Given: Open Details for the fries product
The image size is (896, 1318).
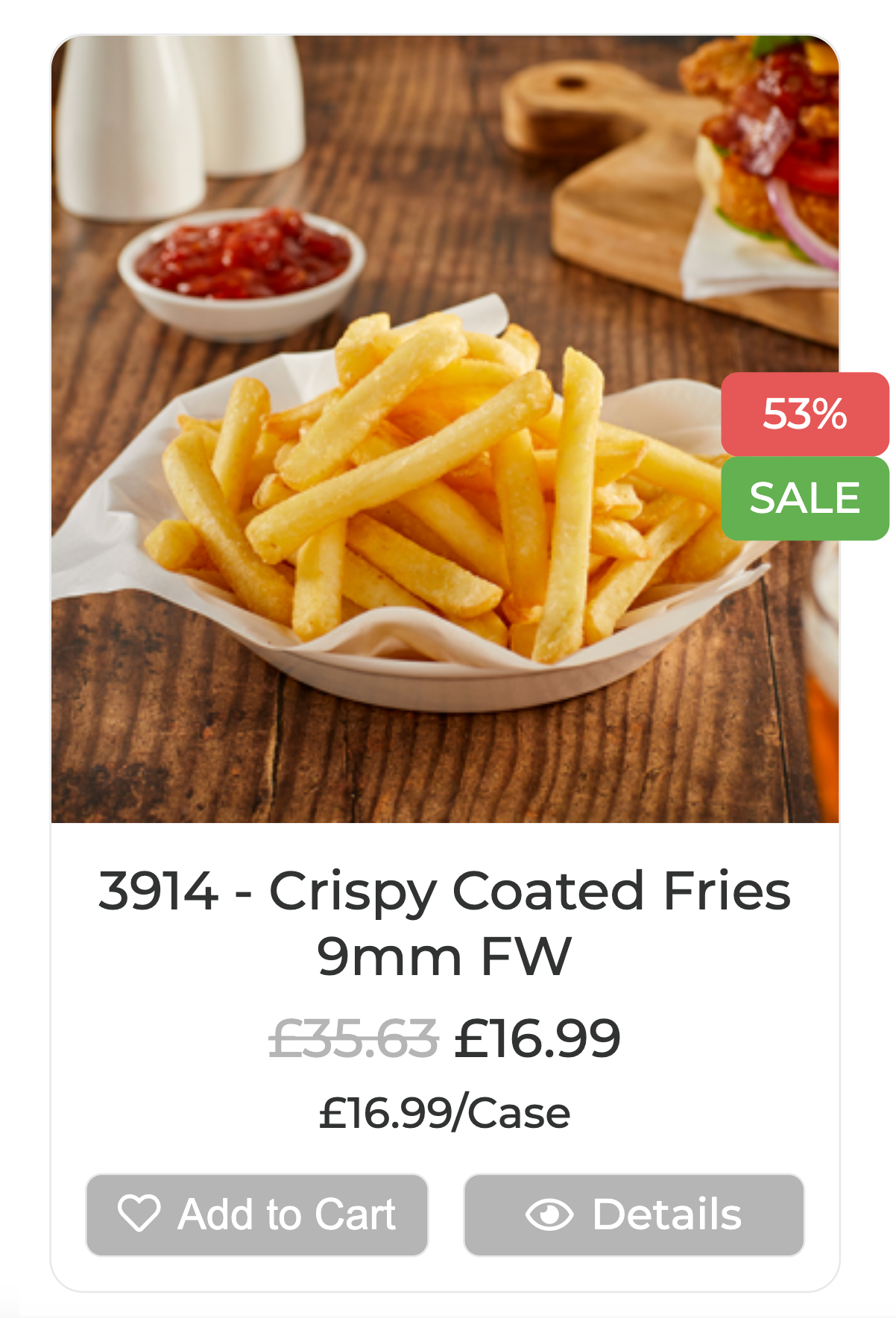Looking at the screenshot, I should point(634,1214).
